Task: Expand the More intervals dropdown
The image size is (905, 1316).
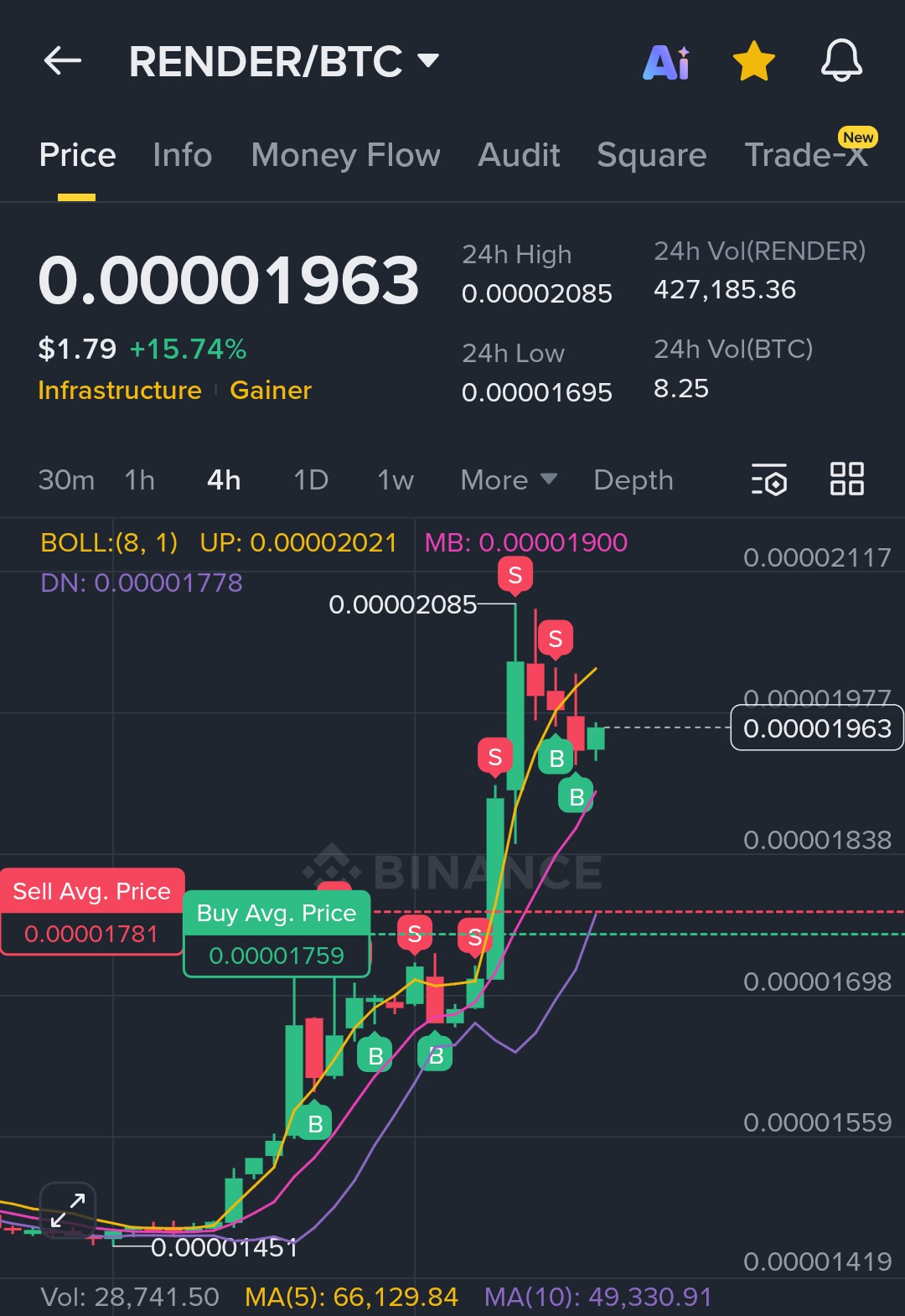Action: click(508, 480)
